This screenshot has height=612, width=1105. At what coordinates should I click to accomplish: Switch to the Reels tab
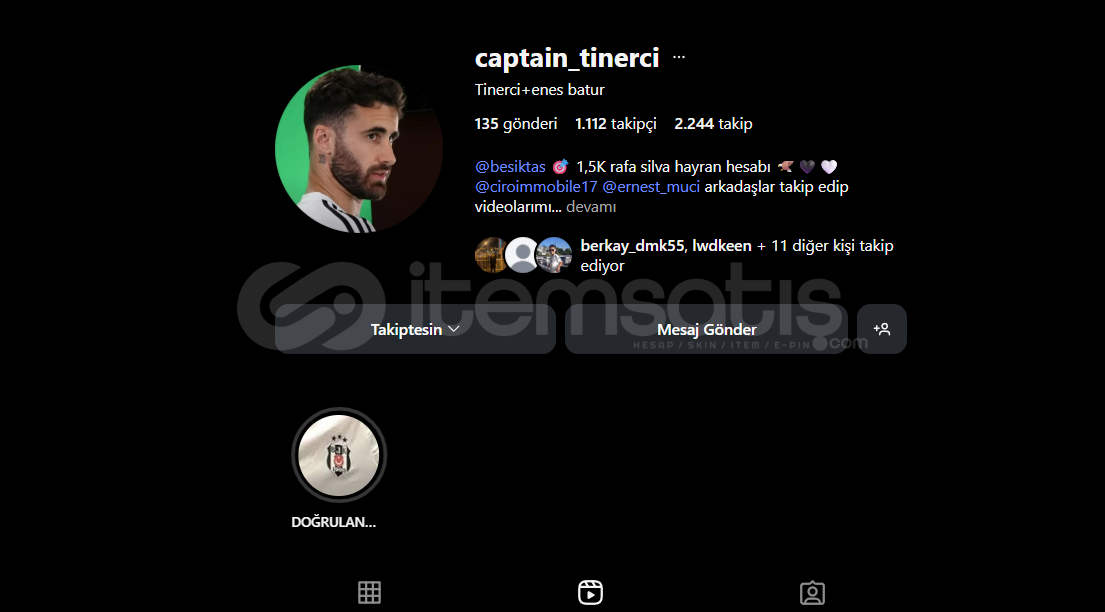point(590,592)
